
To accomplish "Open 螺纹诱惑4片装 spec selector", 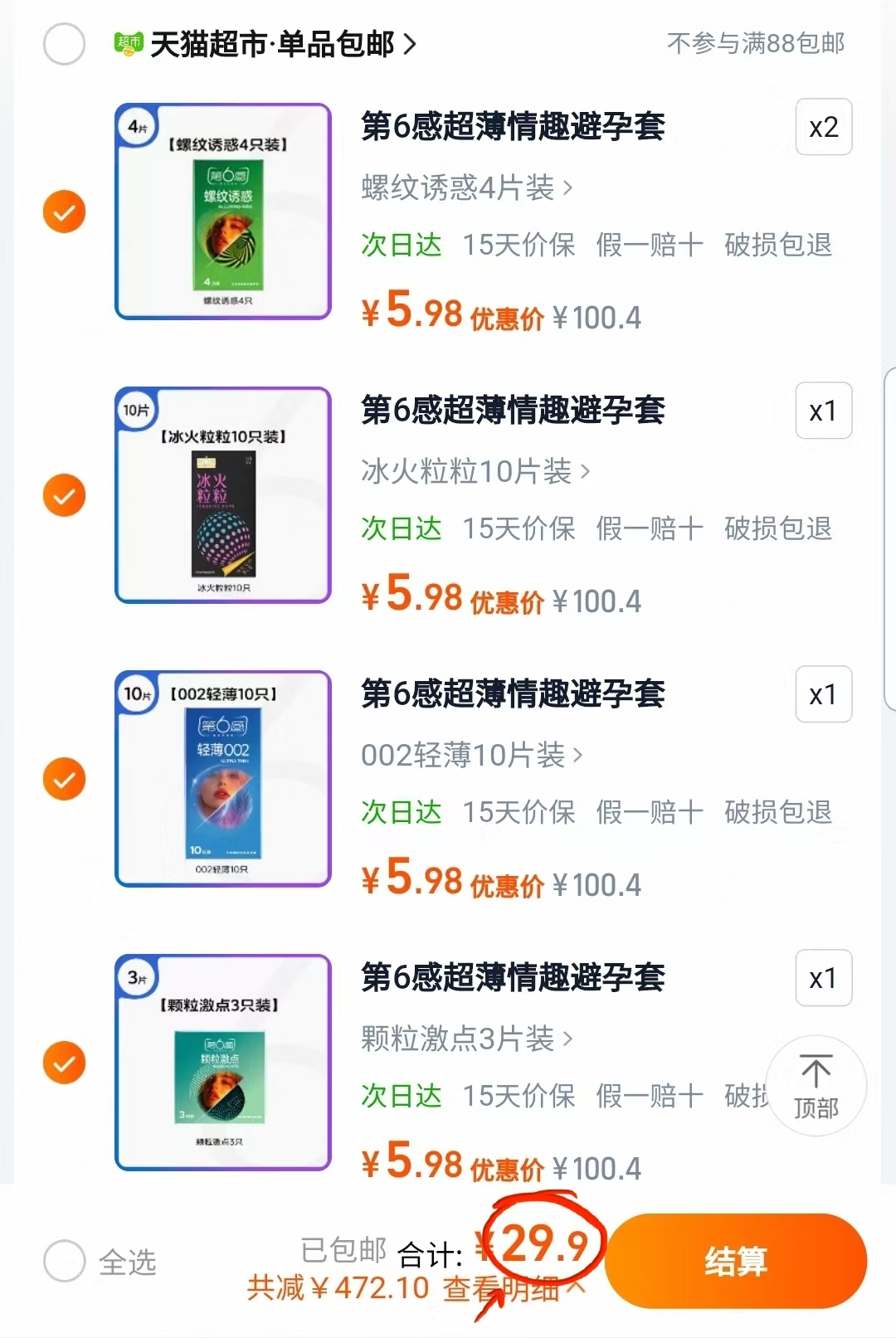I will [465, 189].
